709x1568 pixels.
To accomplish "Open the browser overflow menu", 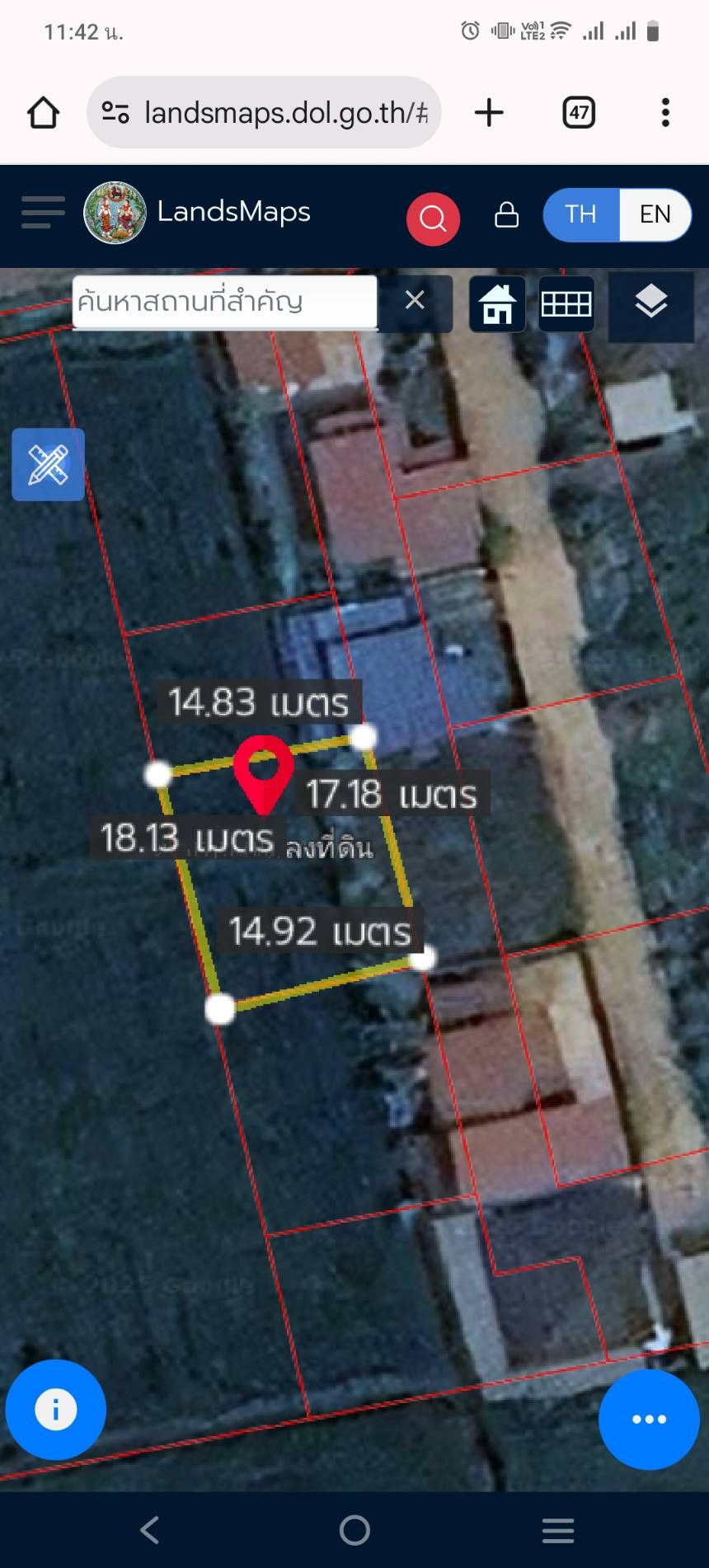I will (x=665, y=112).
